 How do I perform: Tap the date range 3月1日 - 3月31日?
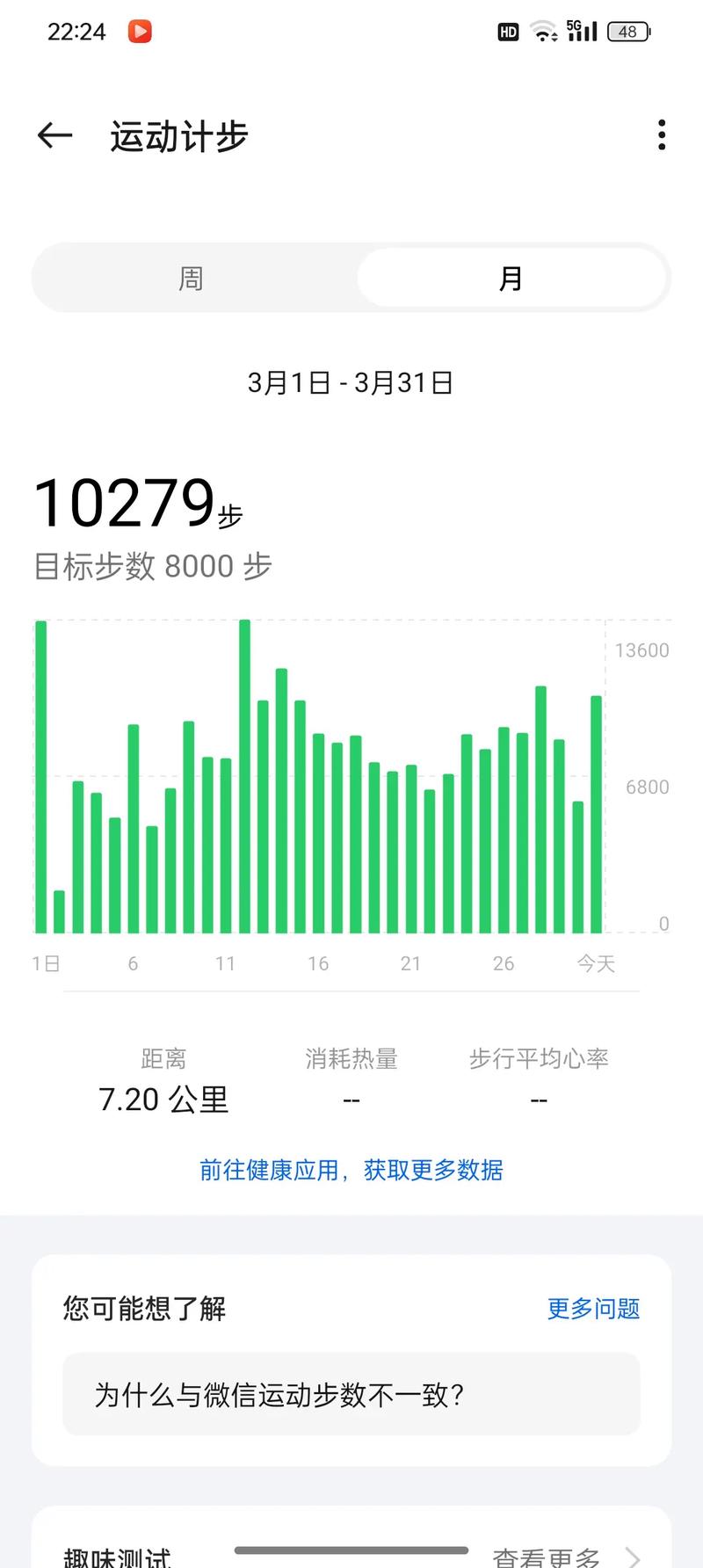coord(351,381)
